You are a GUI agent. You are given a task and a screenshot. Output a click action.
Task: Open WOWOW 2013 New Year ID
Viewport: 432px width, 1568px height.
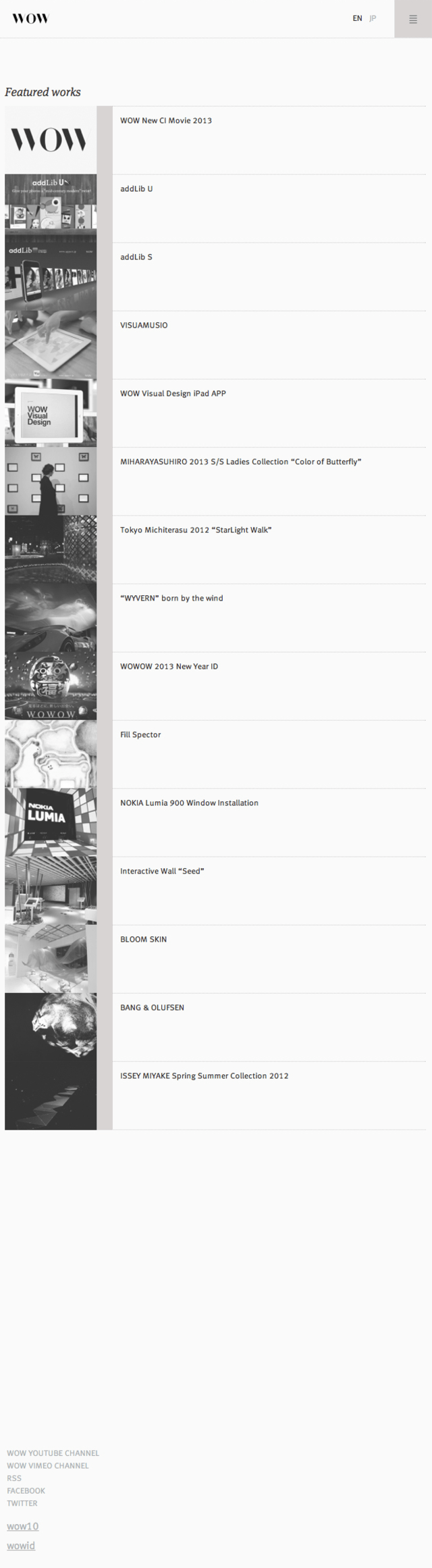(x=169, y=667)
